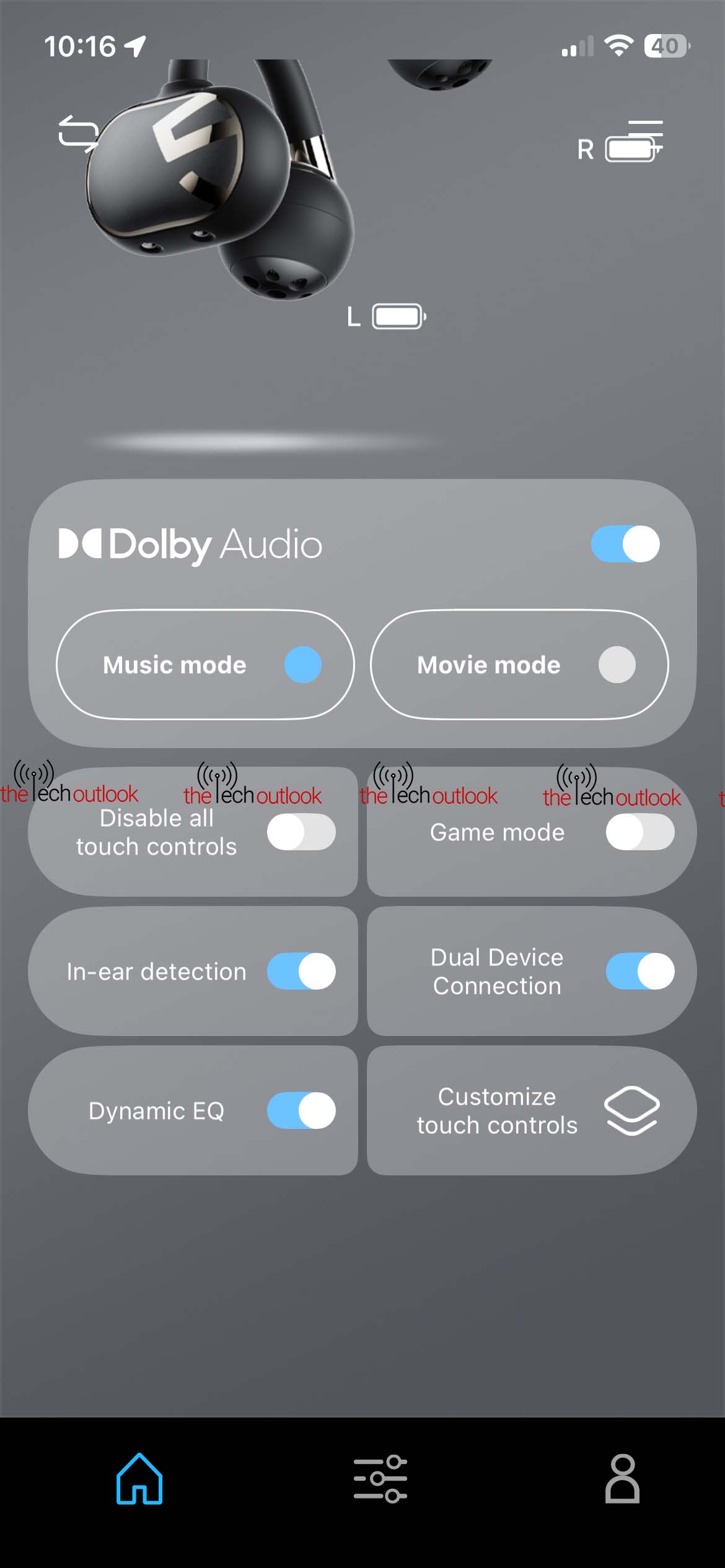
Task: Disable In-ear detection
Action: click(x=301, y=971)
